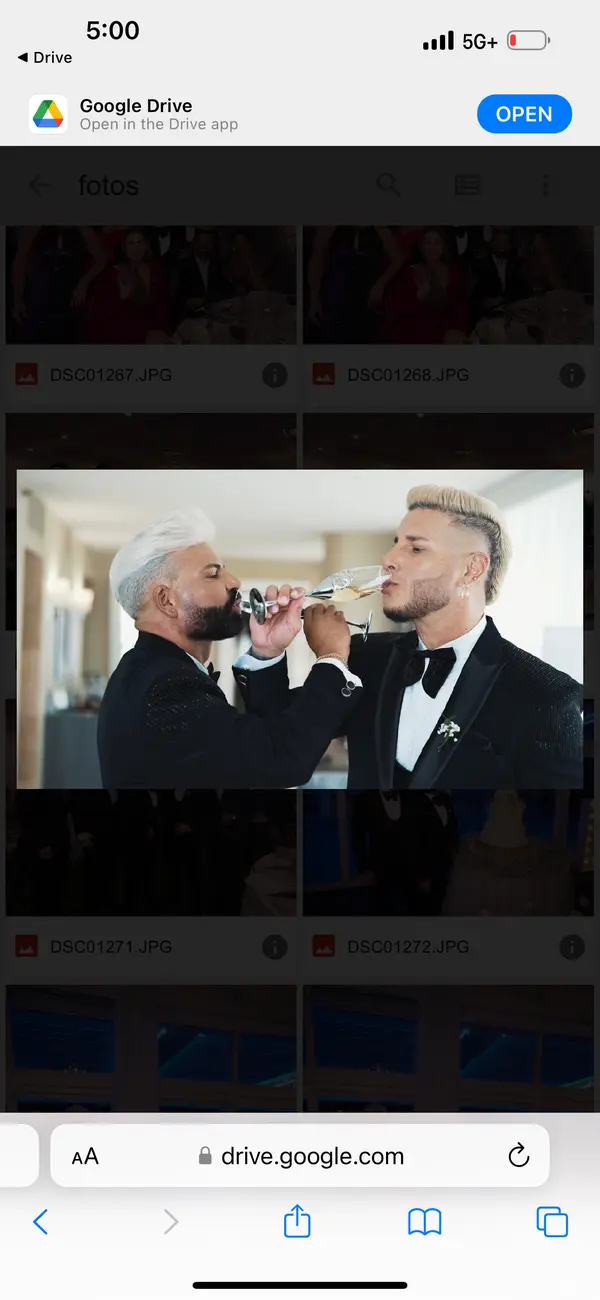Open the photo DSC01267.JPG
This screenshot has width=600, height=1300.
150,285
